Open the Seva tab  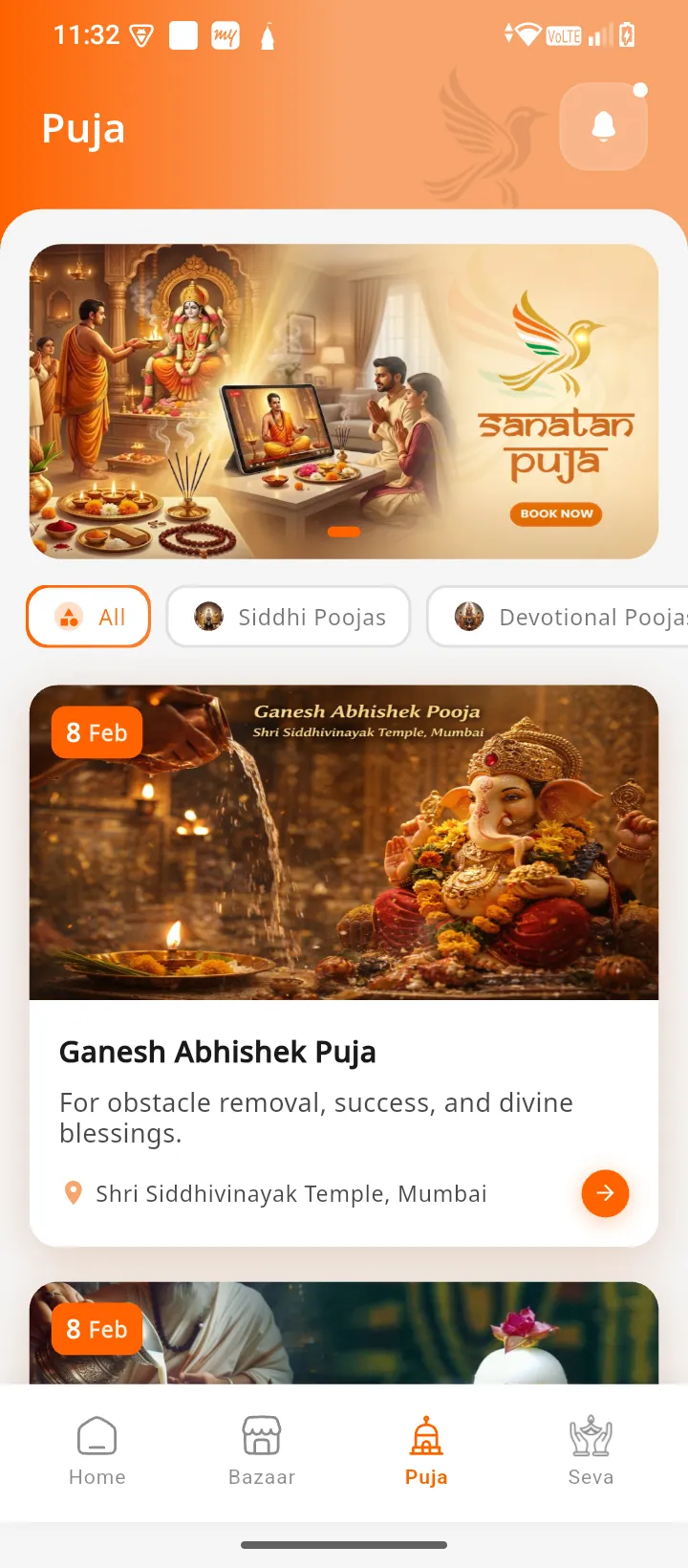591,1450
